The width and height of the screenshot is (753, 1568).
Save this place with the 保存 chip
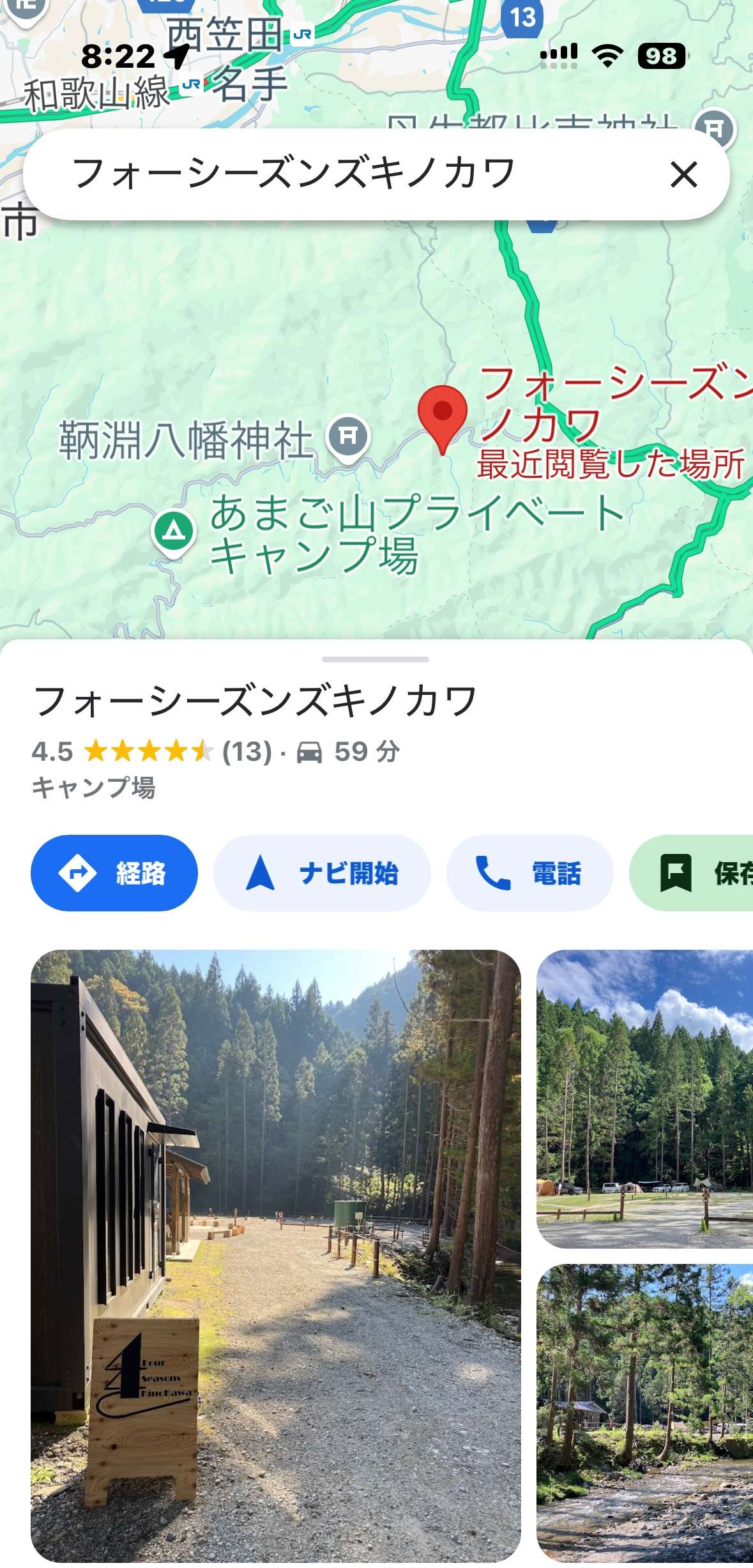click(x=691, y=872)
